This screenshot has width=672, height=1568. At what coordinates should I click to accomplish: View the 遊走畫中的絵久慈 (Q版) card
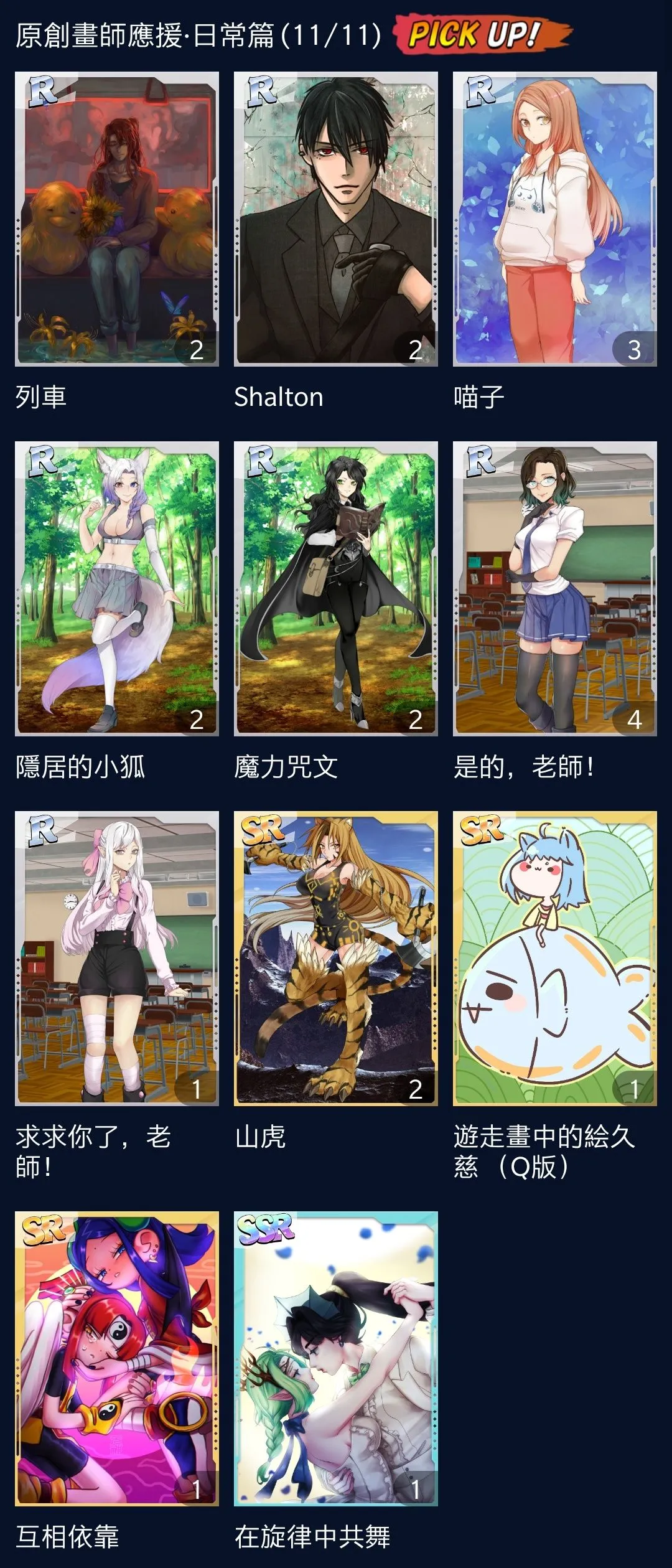tap(554, 958)
